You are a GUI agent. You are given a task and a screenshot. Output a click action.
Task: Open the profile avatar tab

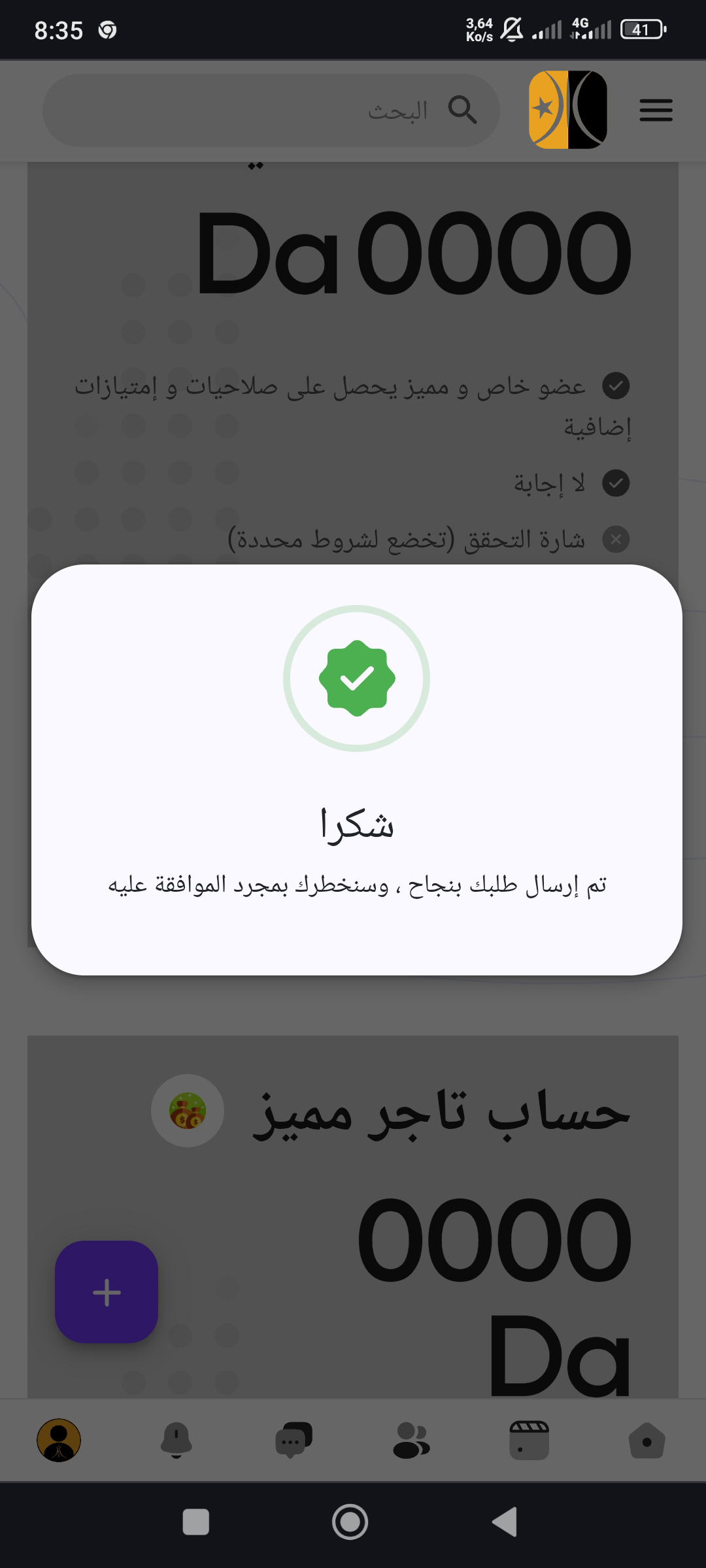click(x=59, y=1441)
